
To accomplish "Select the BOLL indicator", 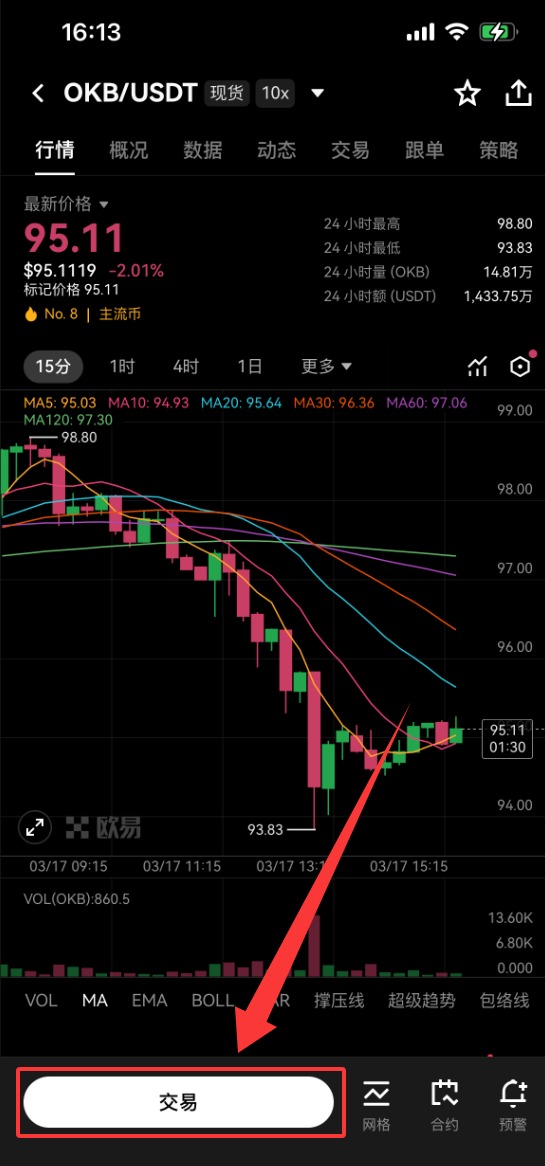I will (212, 1000).
